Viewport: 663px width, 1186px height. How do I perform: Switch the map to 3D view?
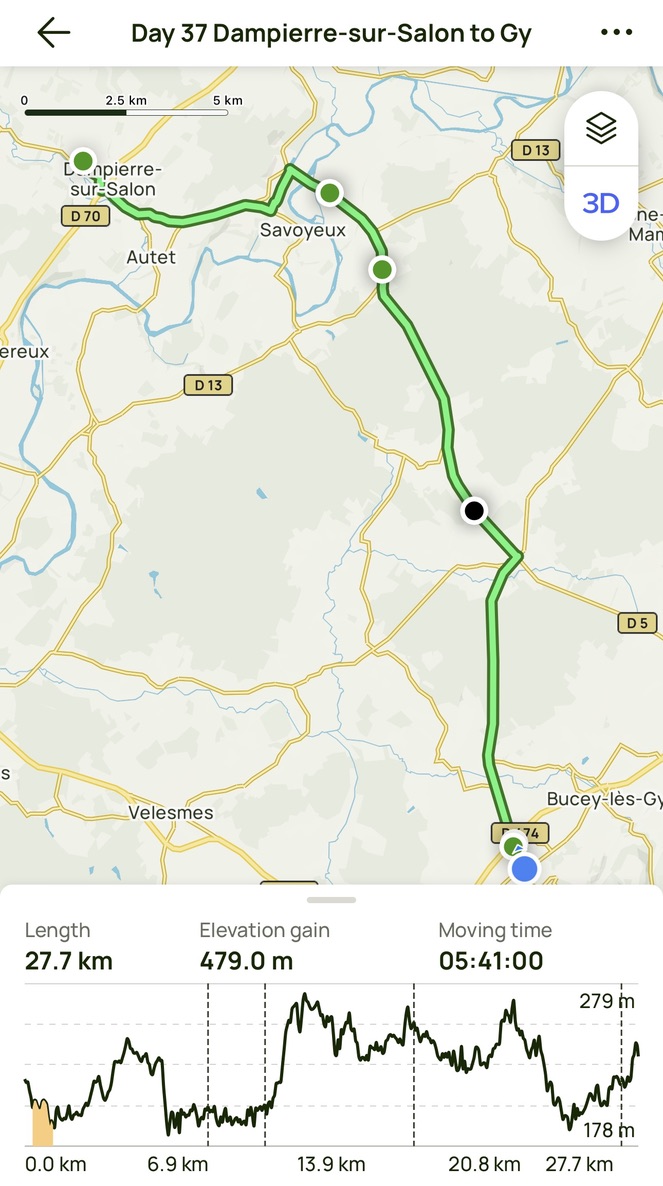(x=601, y=204)
